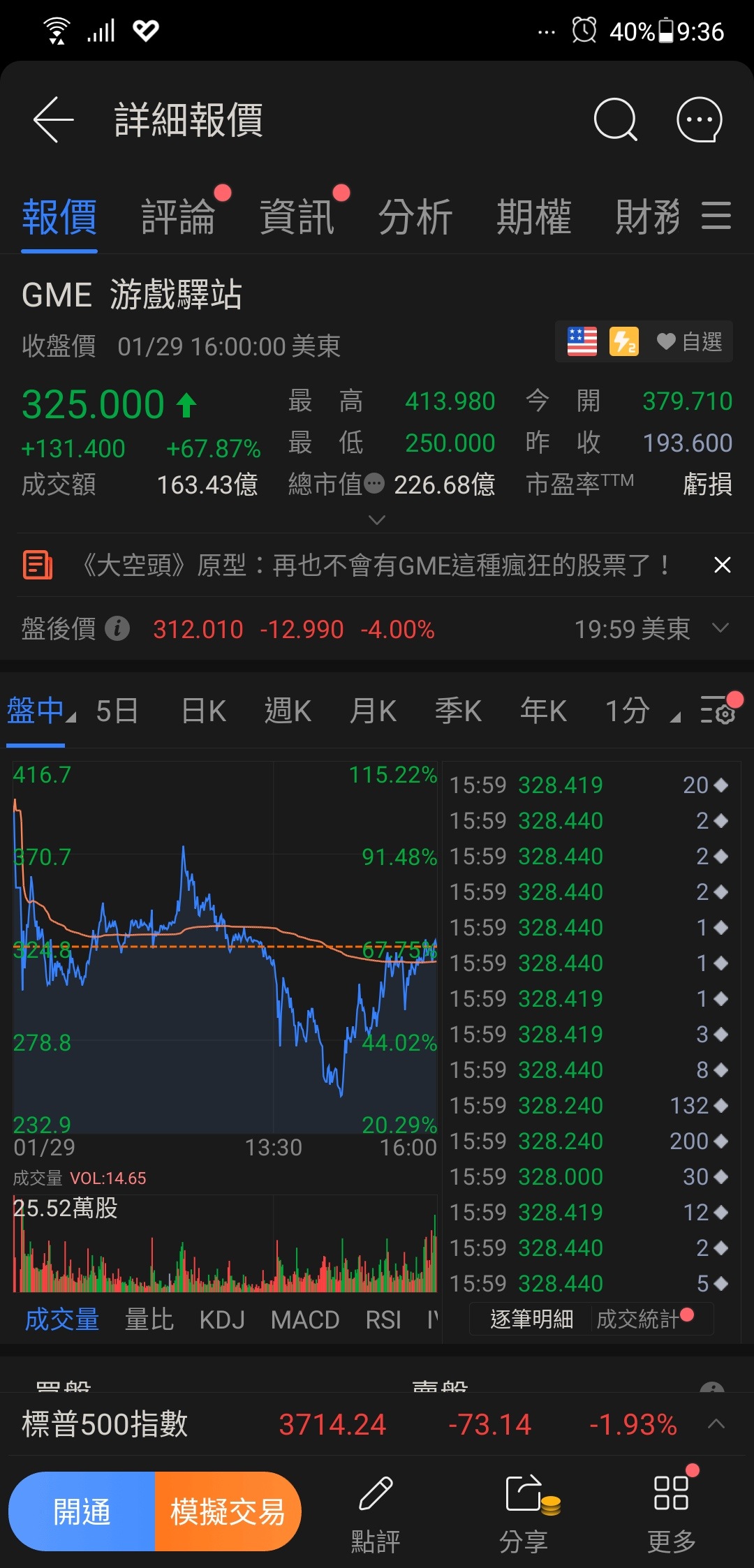Viewport: 754px width, 1568px height.
Task: Open the 期權 tab
Action: click(534, 217)
